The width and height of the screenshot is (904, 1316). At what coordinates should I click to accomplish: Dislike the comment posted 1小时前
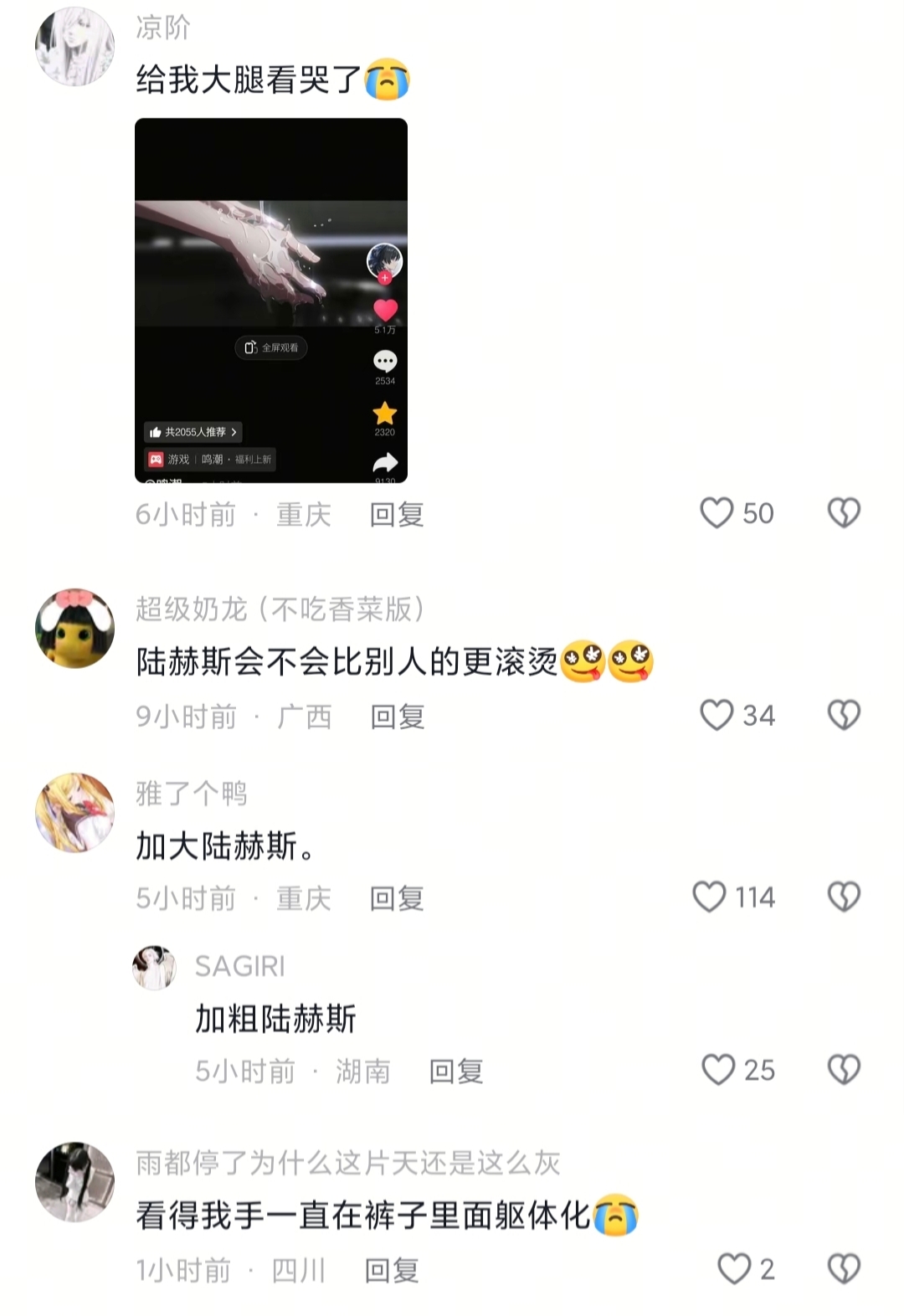(844, 1269)
